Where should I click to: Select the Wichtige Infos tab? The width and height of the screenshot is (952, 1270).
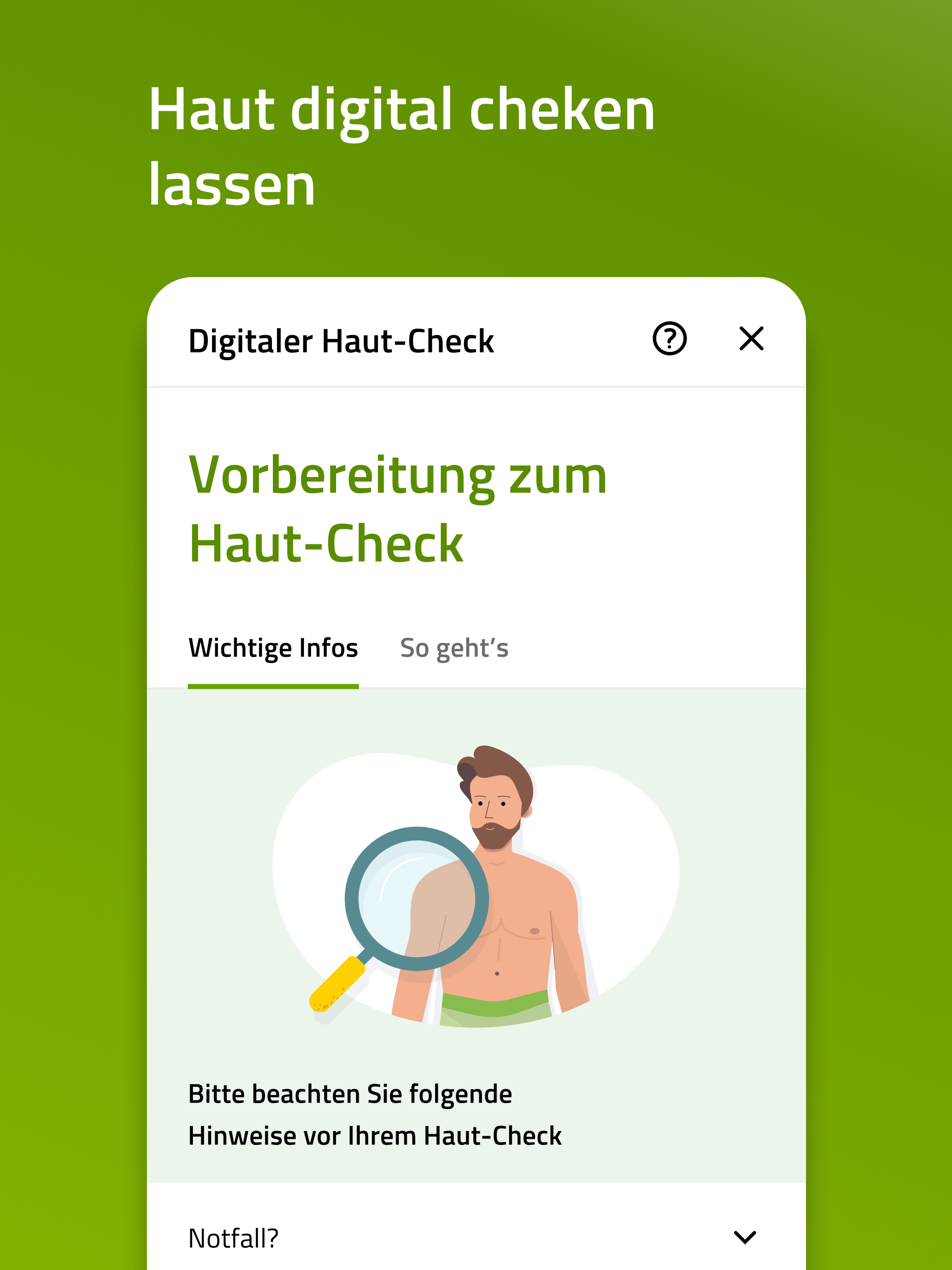click(x=273, y=648)
